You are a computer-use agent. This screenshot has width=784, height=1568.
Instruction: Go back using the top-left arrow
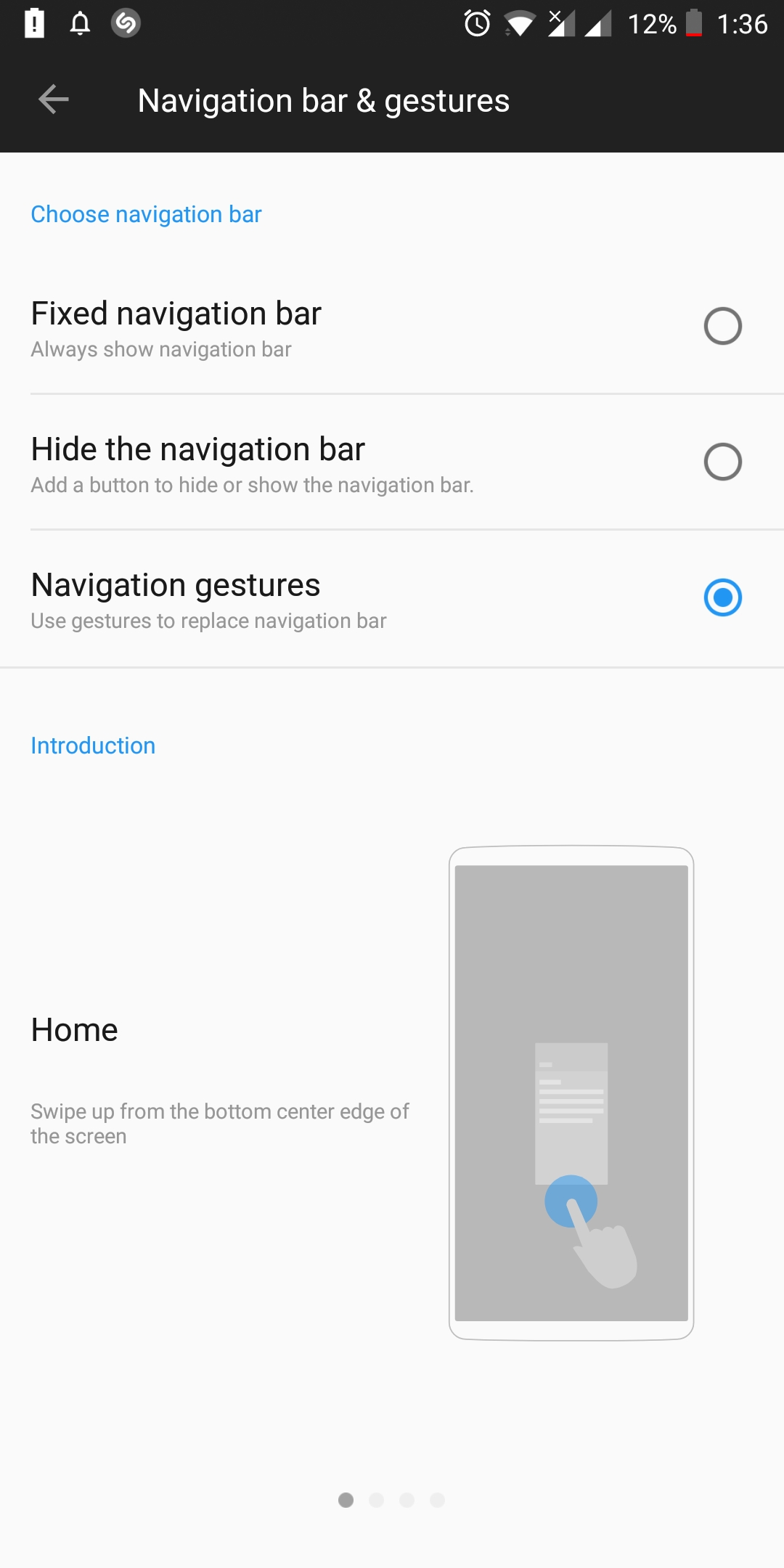point(53,99)
